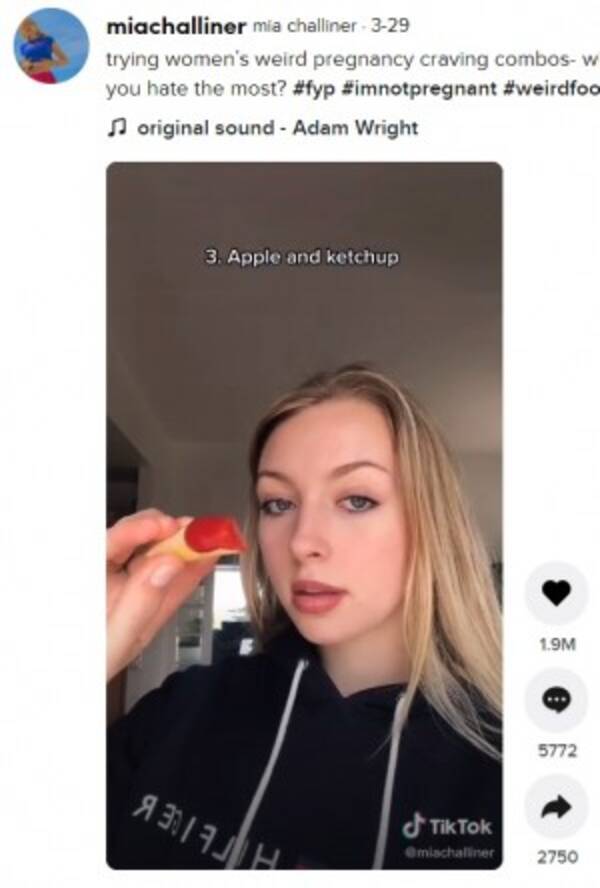Like the apple and ketchup video
The width and height of the screenshot is (600, 888).
pyautogui.click(x=556, y=594)
